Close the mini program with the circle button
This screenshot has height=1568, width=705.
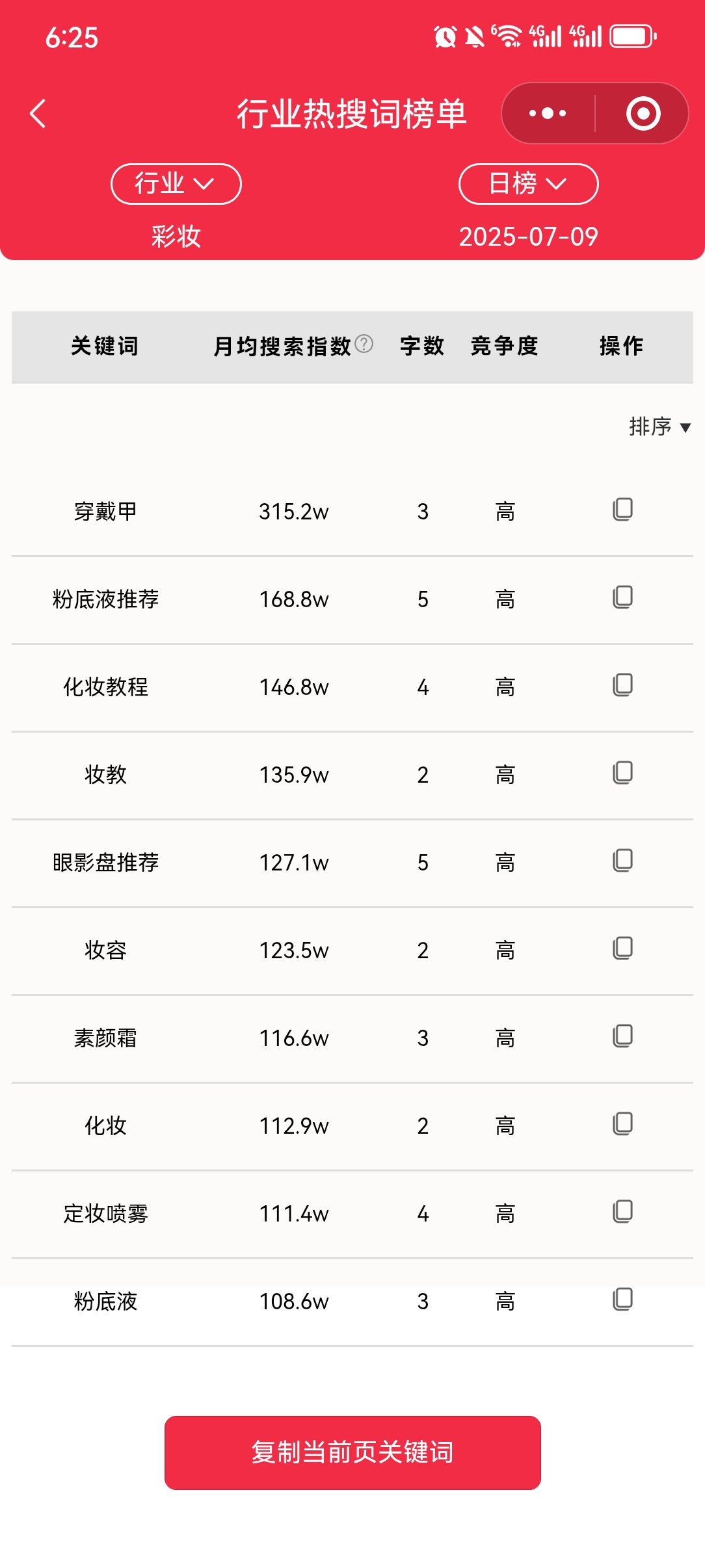tap(643, 114)
